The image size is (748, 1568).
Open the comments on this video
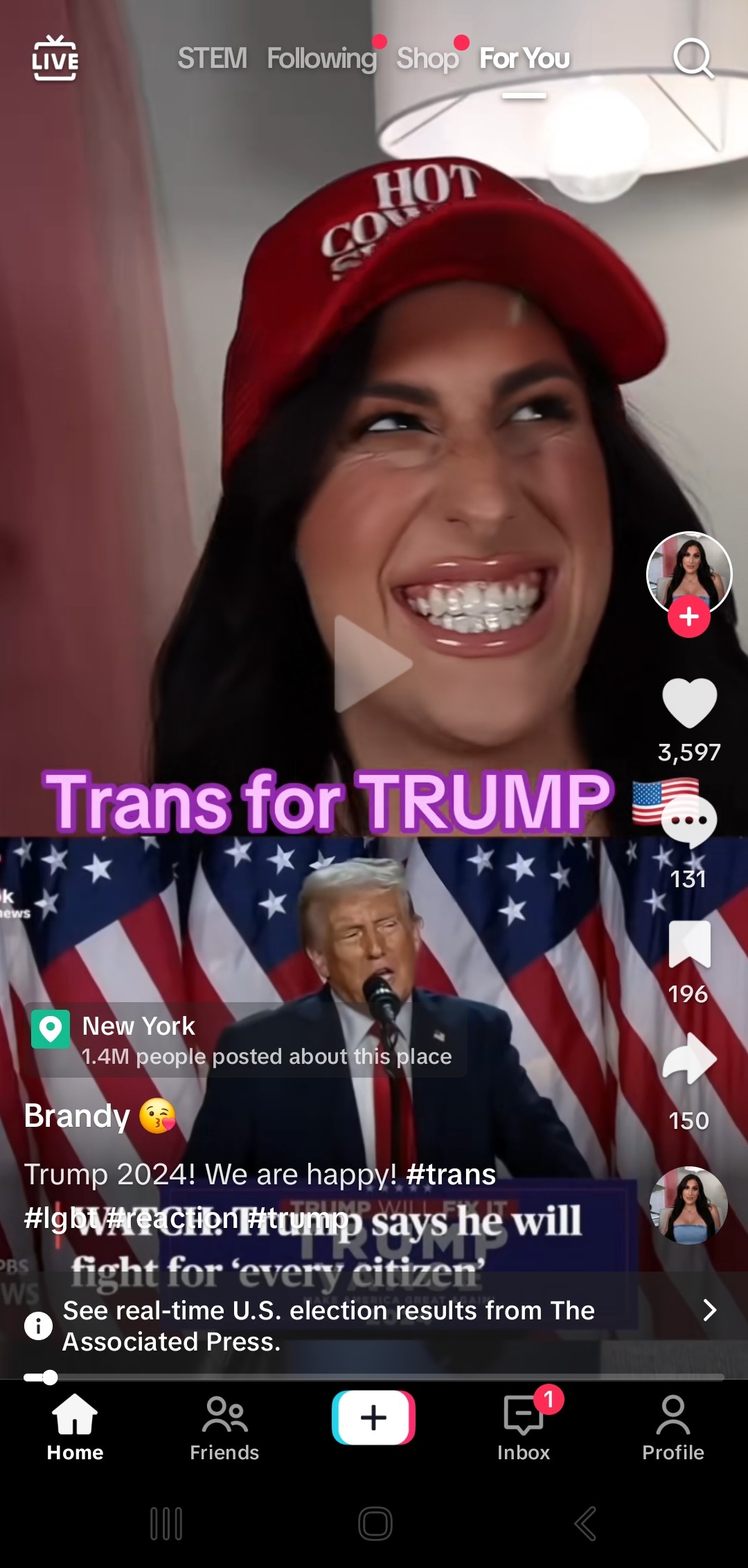[x=689, y=822]
